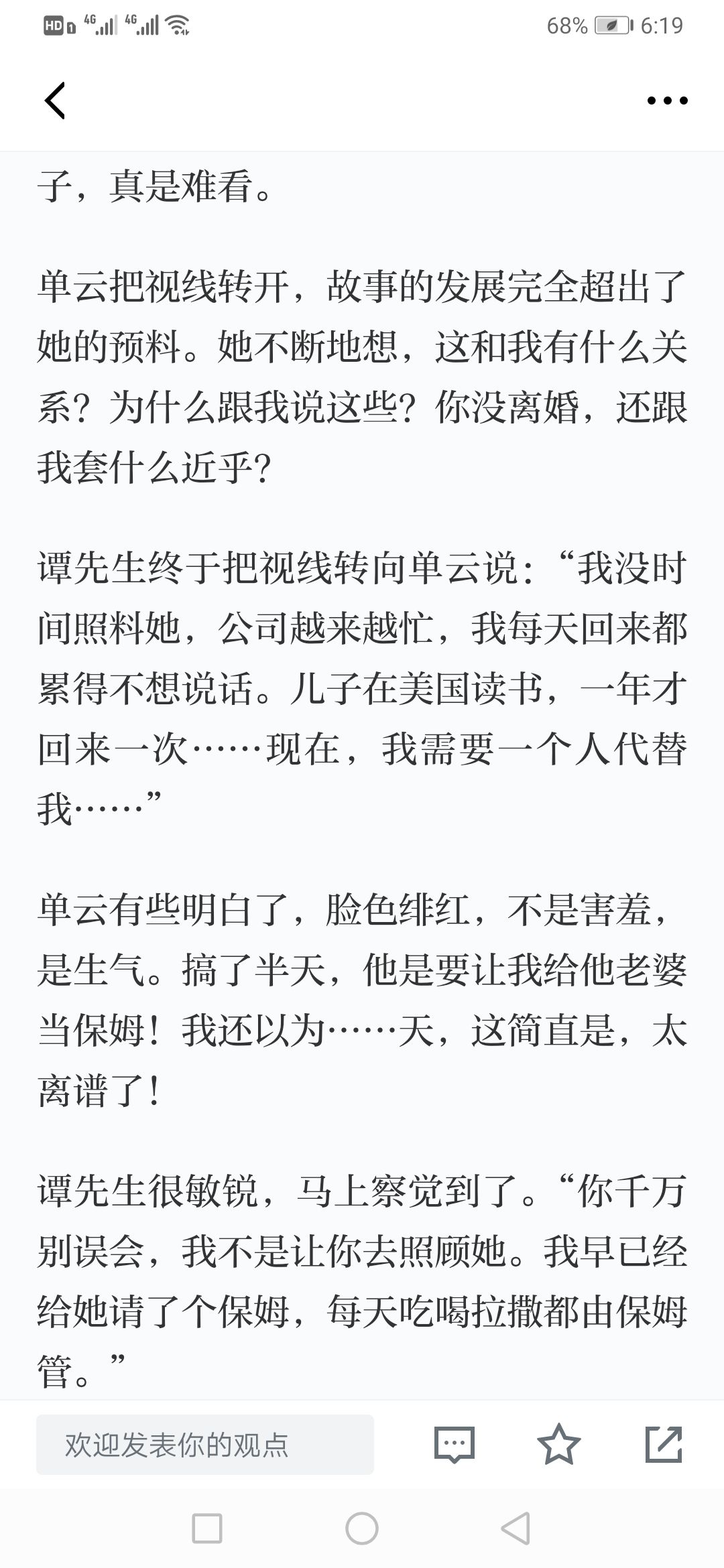The height and width of the screenshot is (1568, 724).
Task: Open the three-dot overflow menu
Action: coord(667,101)
